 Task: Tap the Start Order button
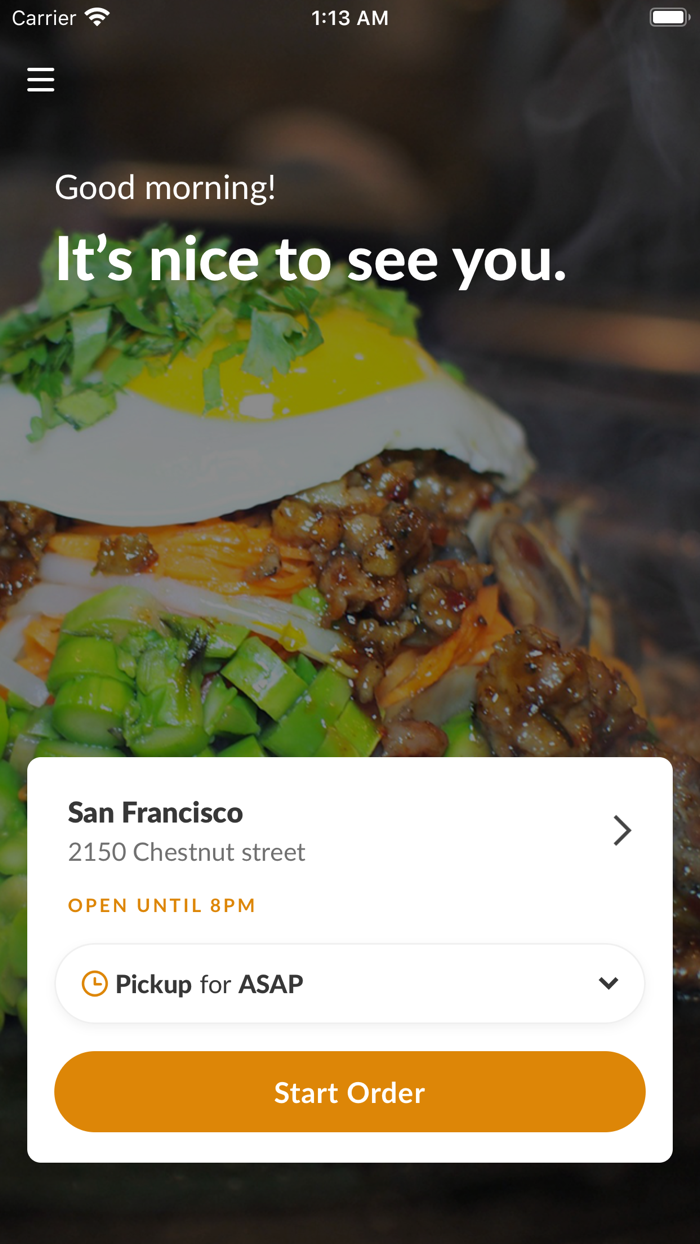tap(350, 1092)
